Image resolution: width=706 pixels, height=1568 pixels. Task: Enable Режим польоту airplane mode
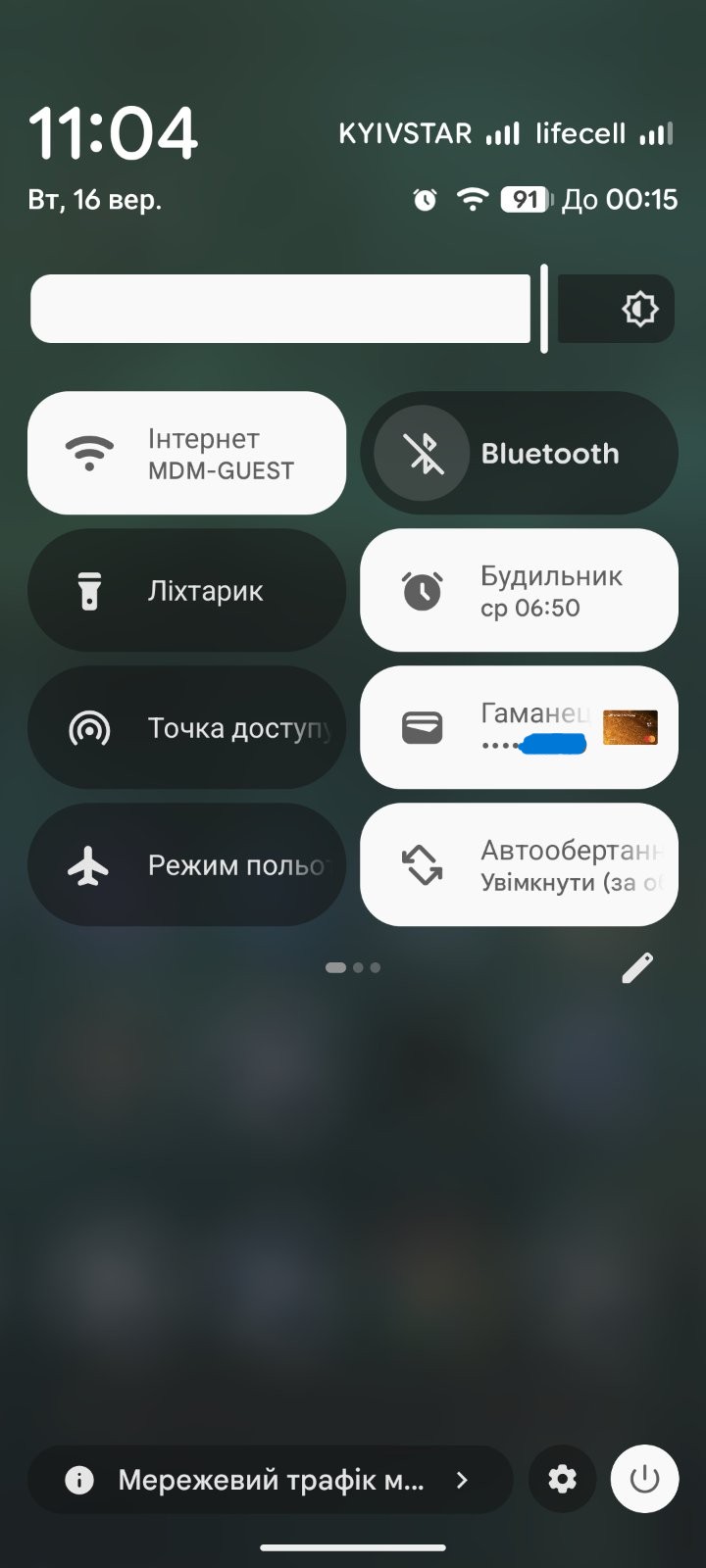click(186, 865)
